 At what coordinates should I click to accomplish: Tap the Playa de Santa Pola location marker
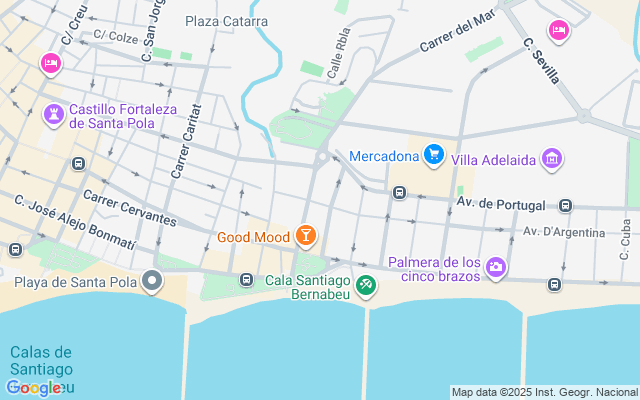(x=152, y=282)
